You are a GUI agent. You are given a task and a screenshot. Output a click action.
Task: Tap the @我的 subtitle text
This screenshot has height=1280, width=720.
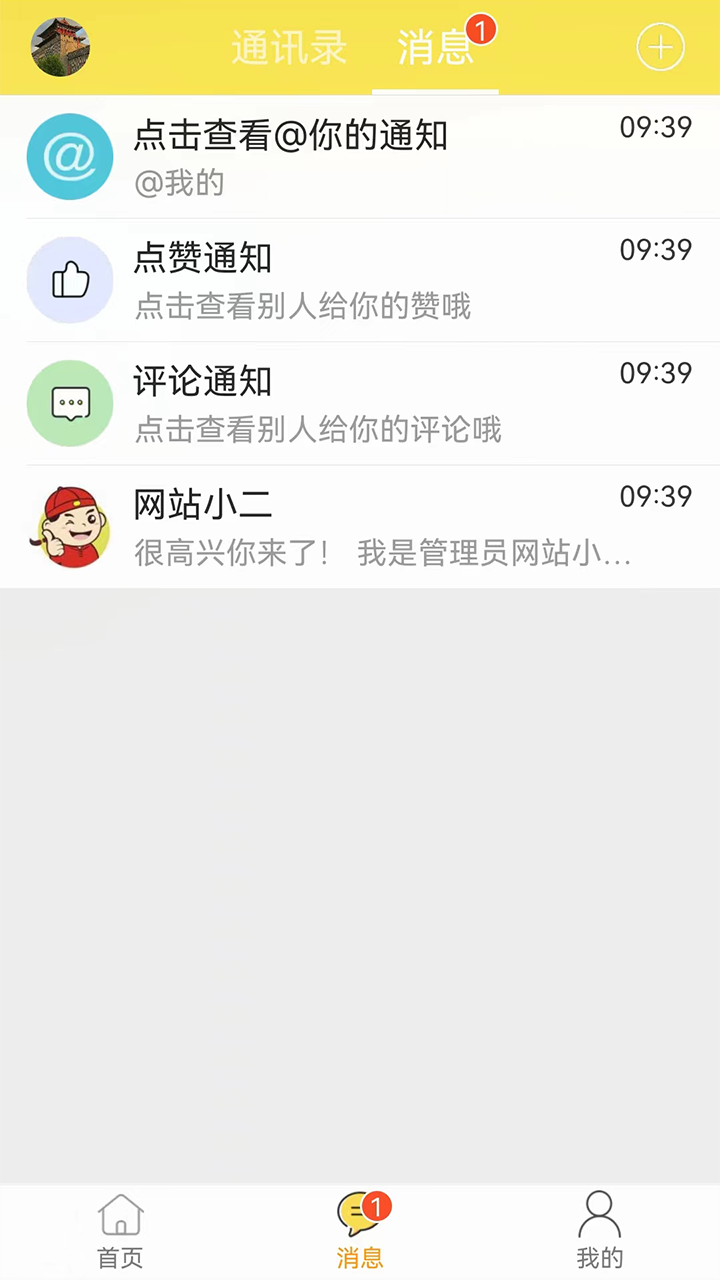178,183
